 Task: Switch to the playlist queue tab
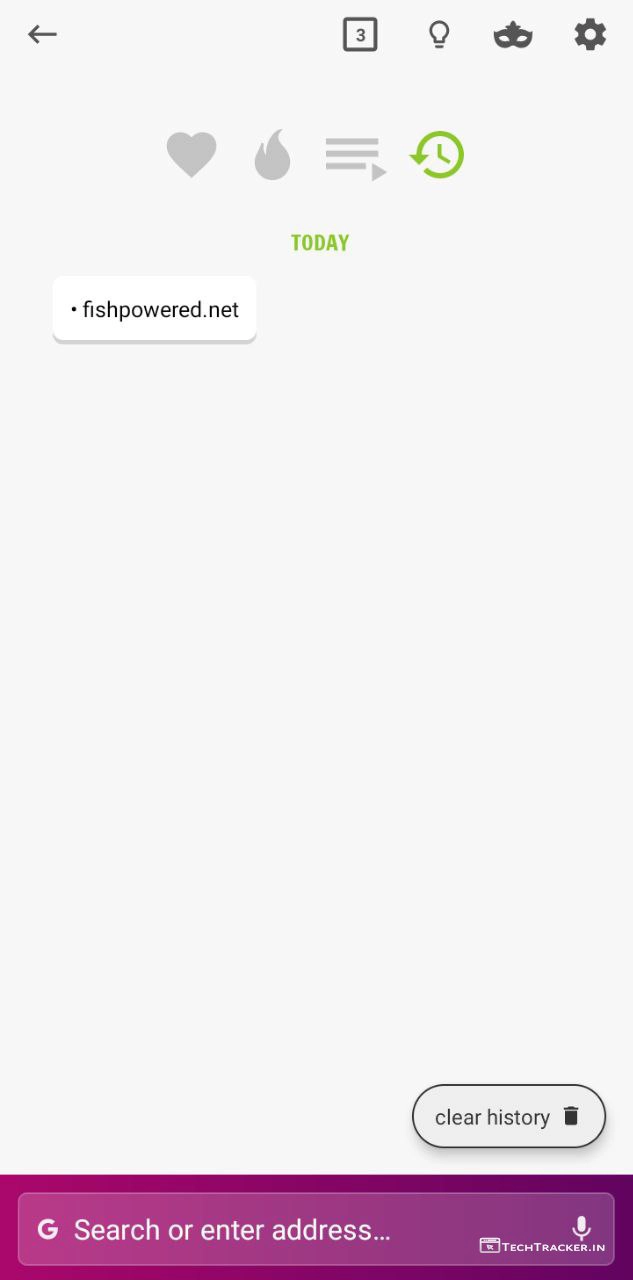pyautogui.click(x=355, y=158)
